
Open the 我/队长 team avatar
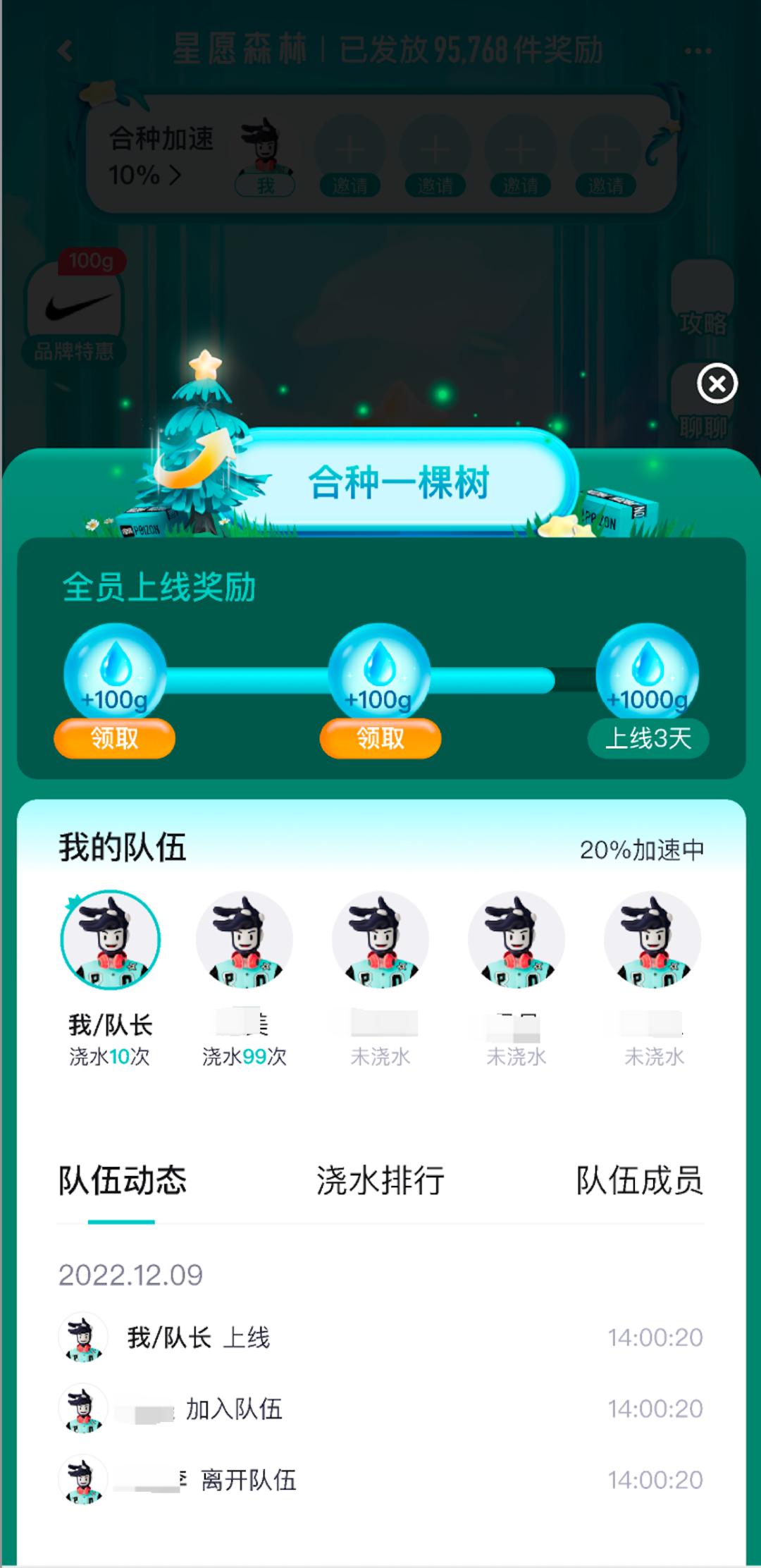111,940
